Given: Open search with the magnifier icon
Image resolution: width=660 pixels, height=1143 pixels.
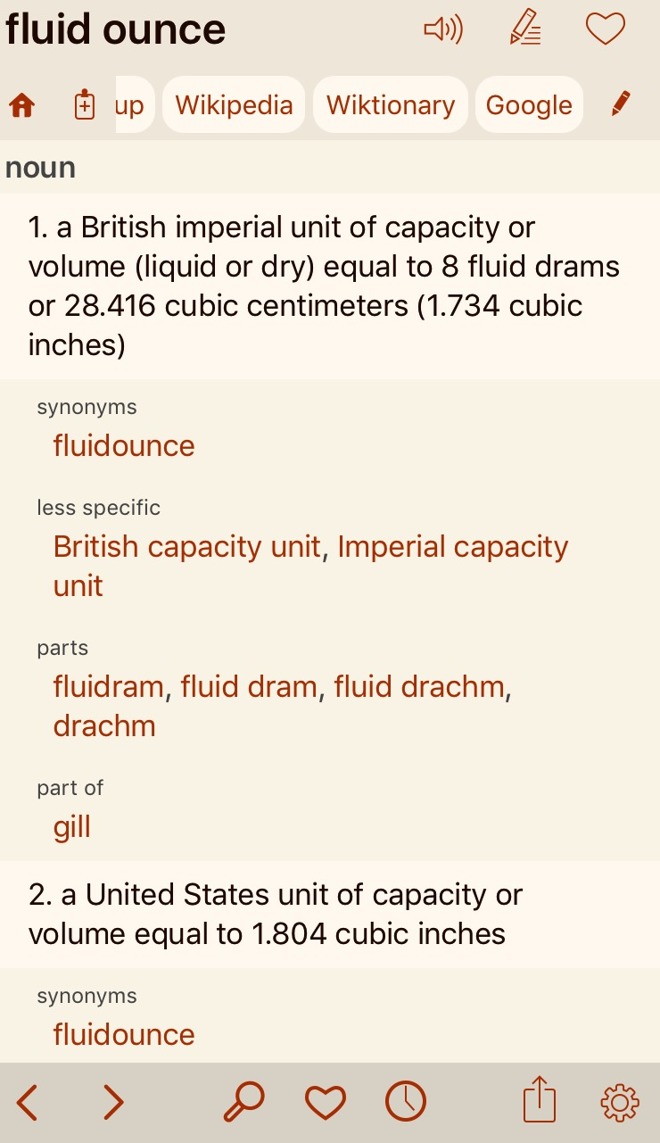Looking at the screenshot, I should pos(243,1102).
